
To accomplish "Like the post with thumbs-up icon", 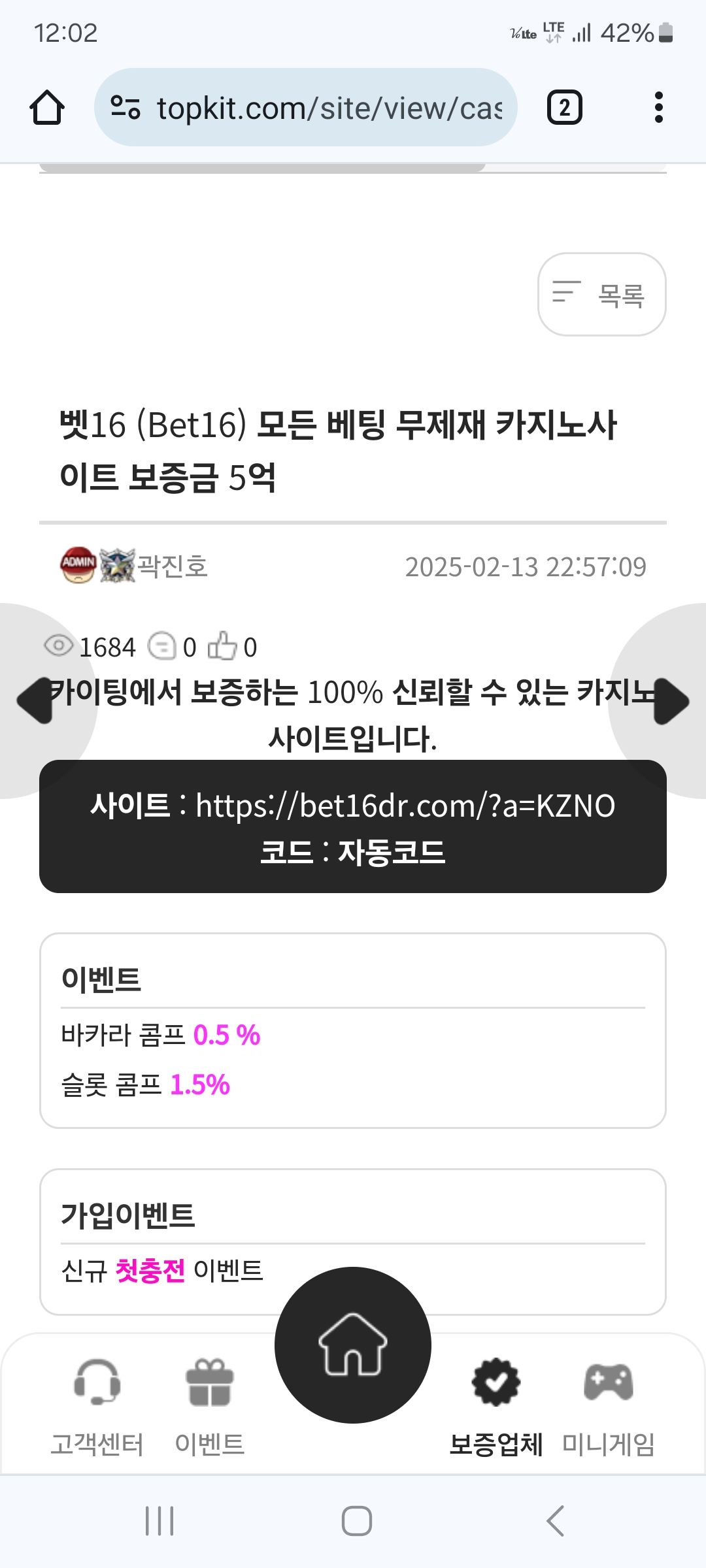I will (x=222, y=646).
